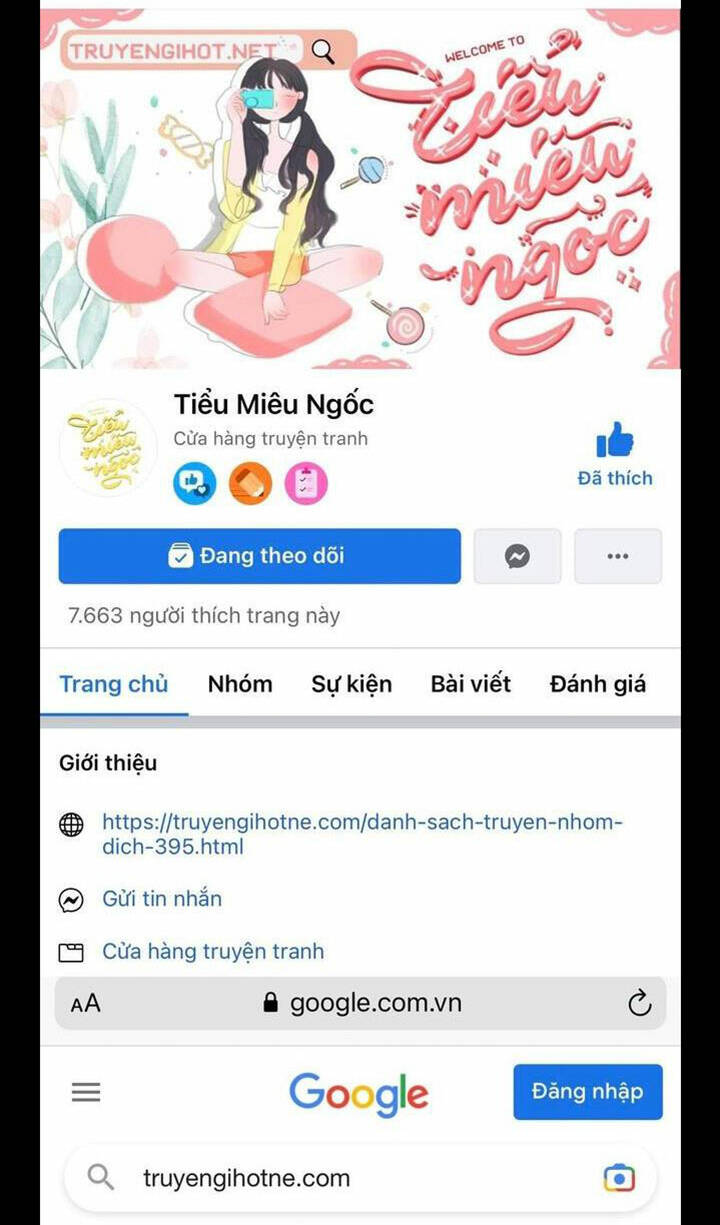
Task: Open the ellipsis more options menu
Action: 617,556
